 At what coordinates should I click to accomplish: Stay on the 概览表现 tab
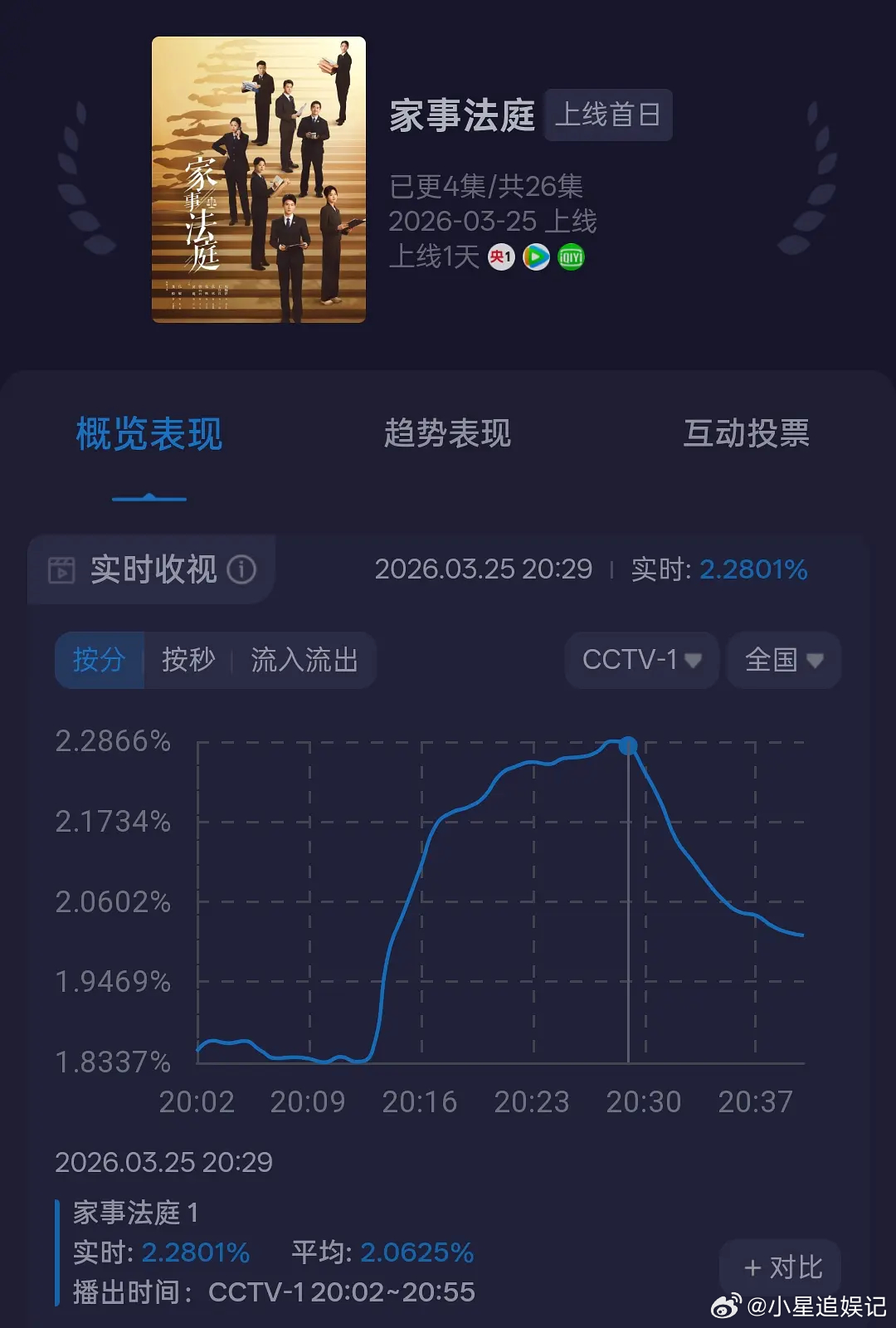coord(146,433)
